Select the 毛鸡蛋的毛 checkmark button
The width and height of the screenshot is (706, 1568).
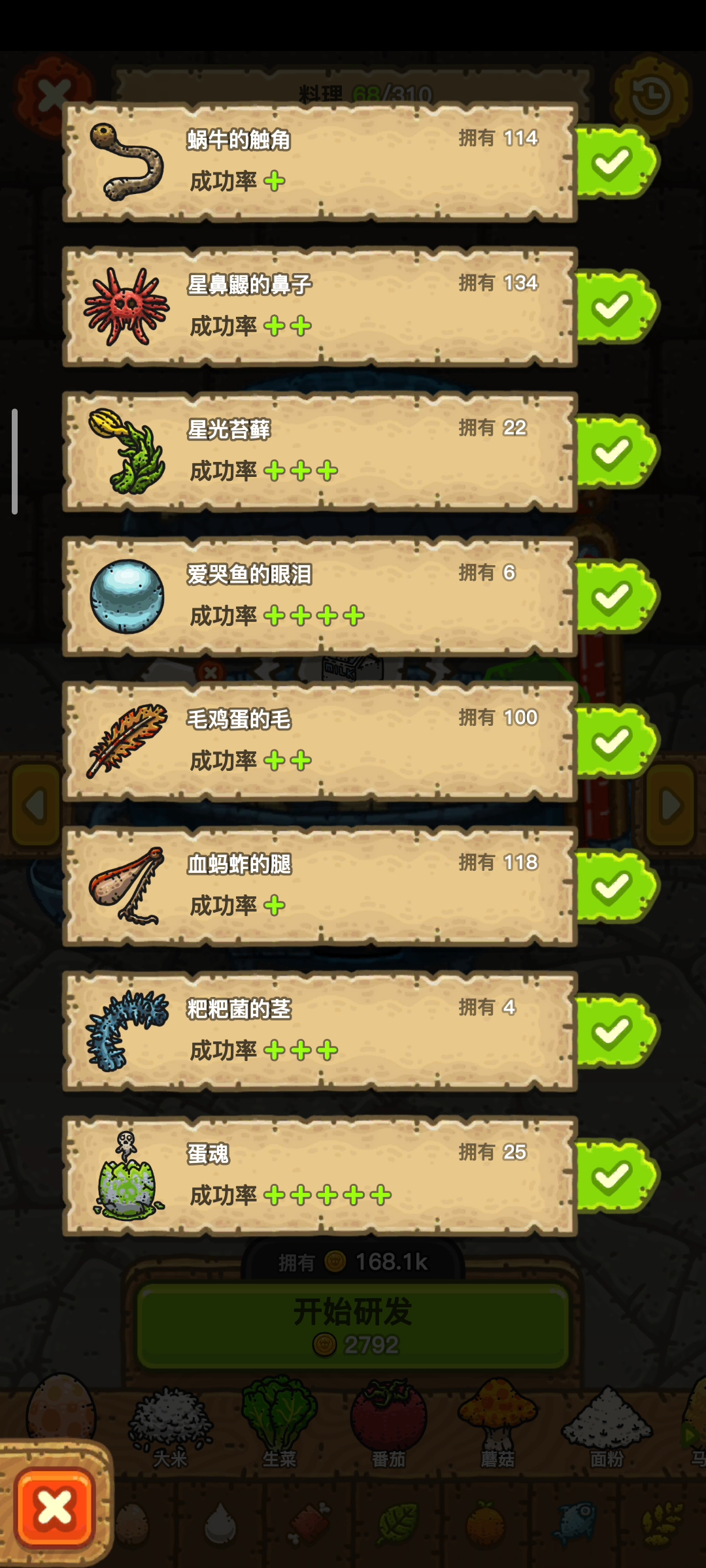(614, 742)
